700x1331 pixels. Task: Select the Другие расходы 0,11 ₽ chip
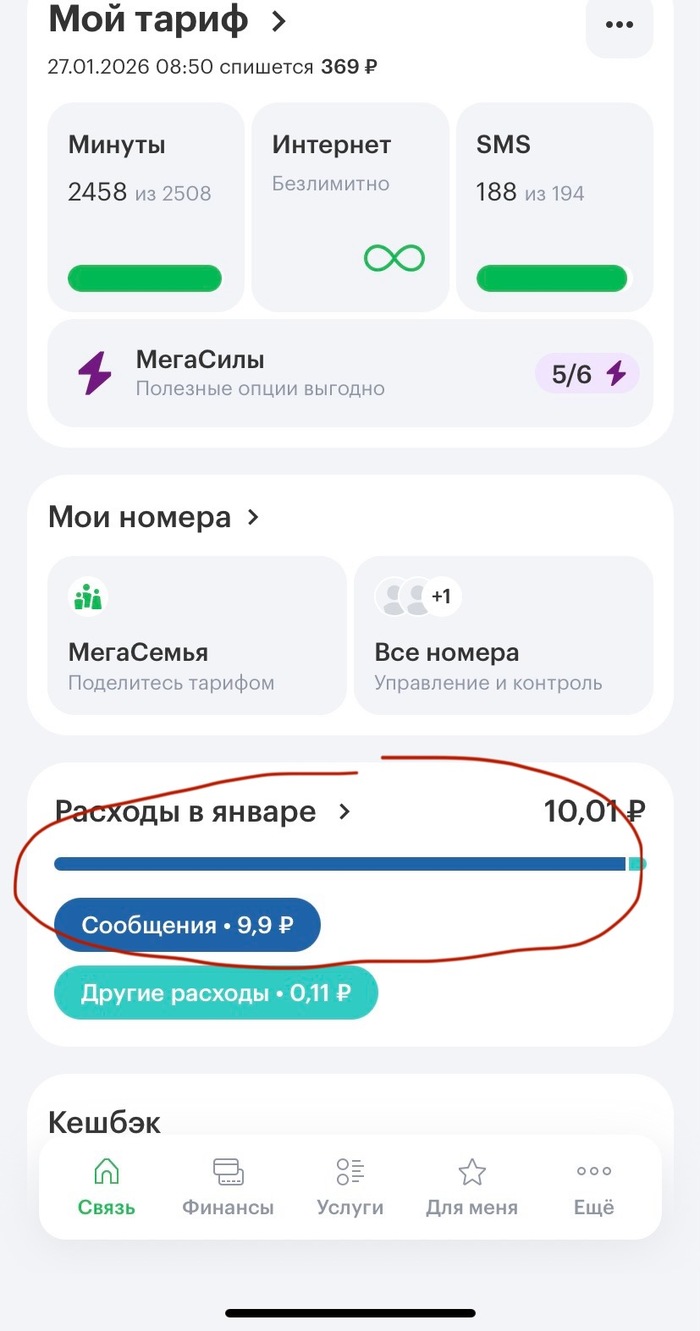coord(216,993)
